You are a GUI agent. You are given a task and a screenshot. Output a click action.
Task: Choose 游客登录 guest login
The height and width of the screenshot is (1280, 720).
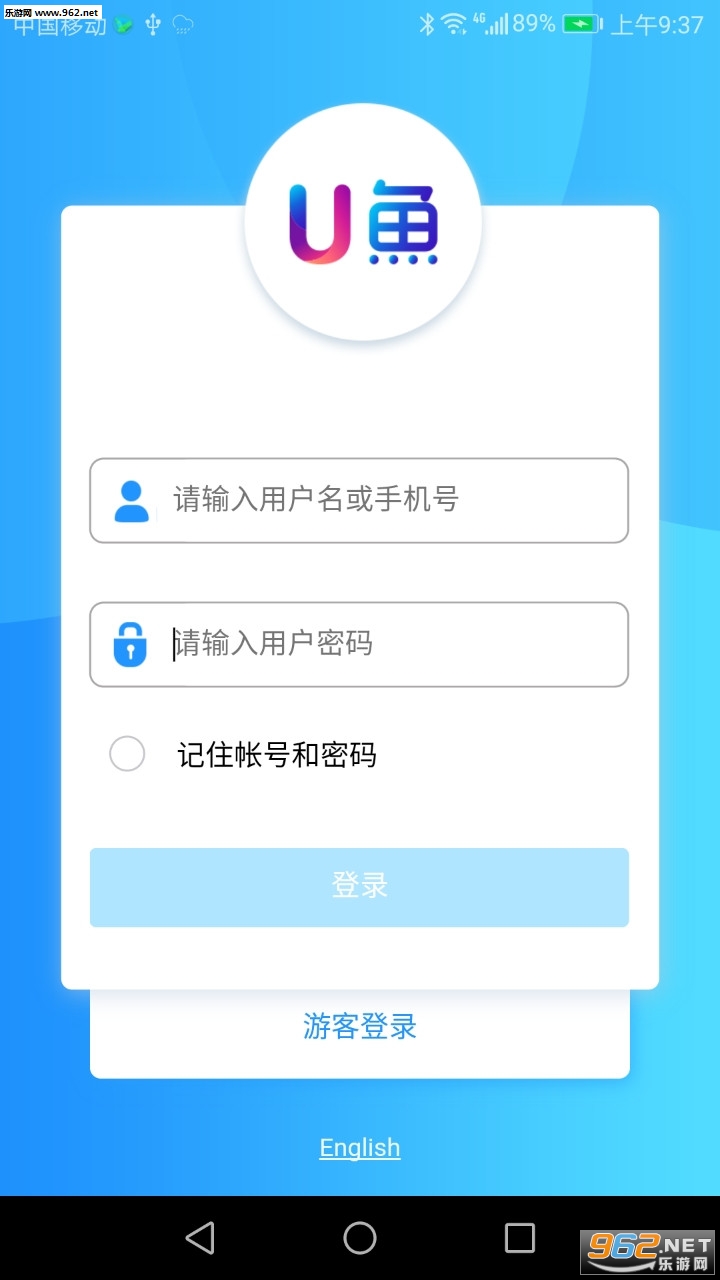(x=359, y=1027)
